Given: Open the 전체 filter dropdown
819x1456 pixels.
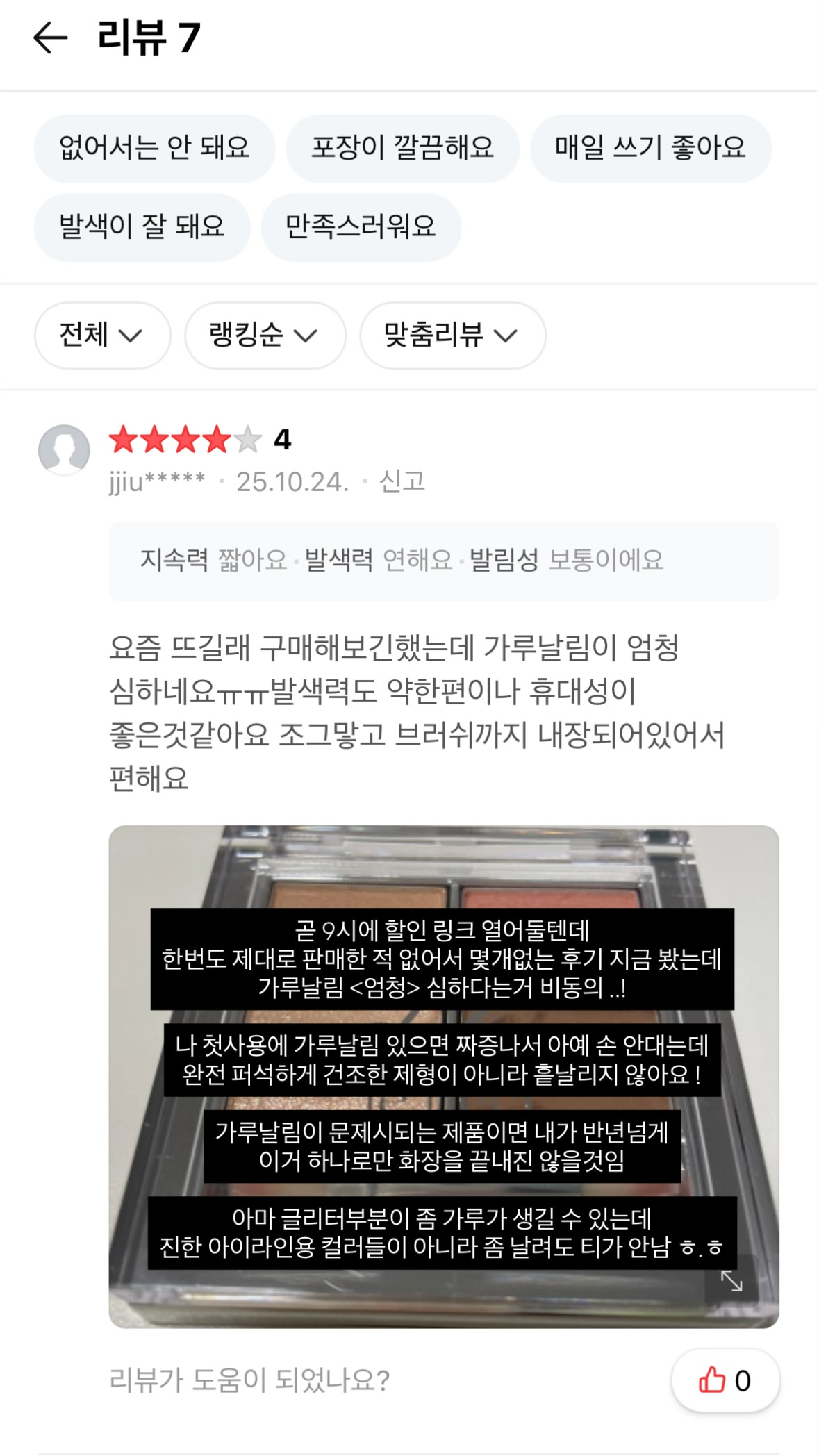Looking at the screenshot, I should click(102, 335).
